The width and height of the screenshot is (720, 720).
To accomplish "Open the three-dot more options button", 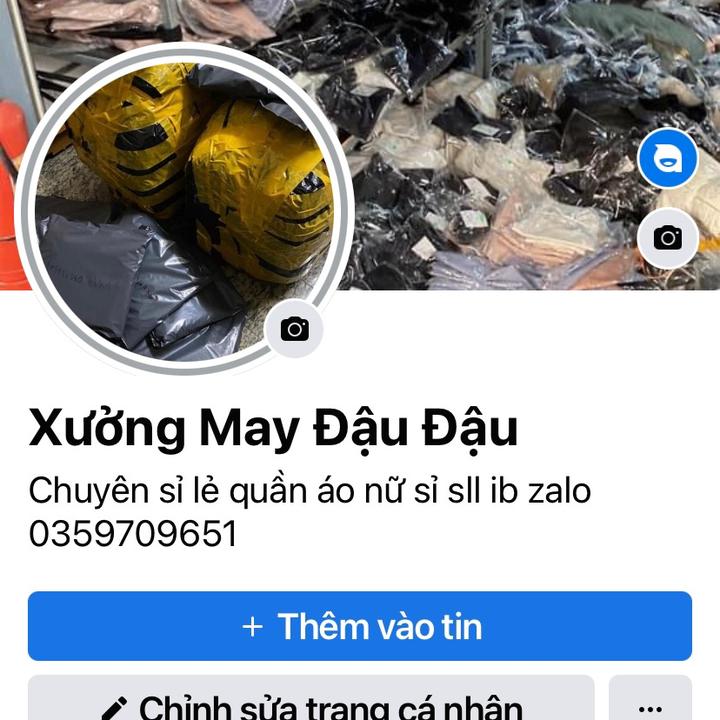I will [x=650, y=704].
